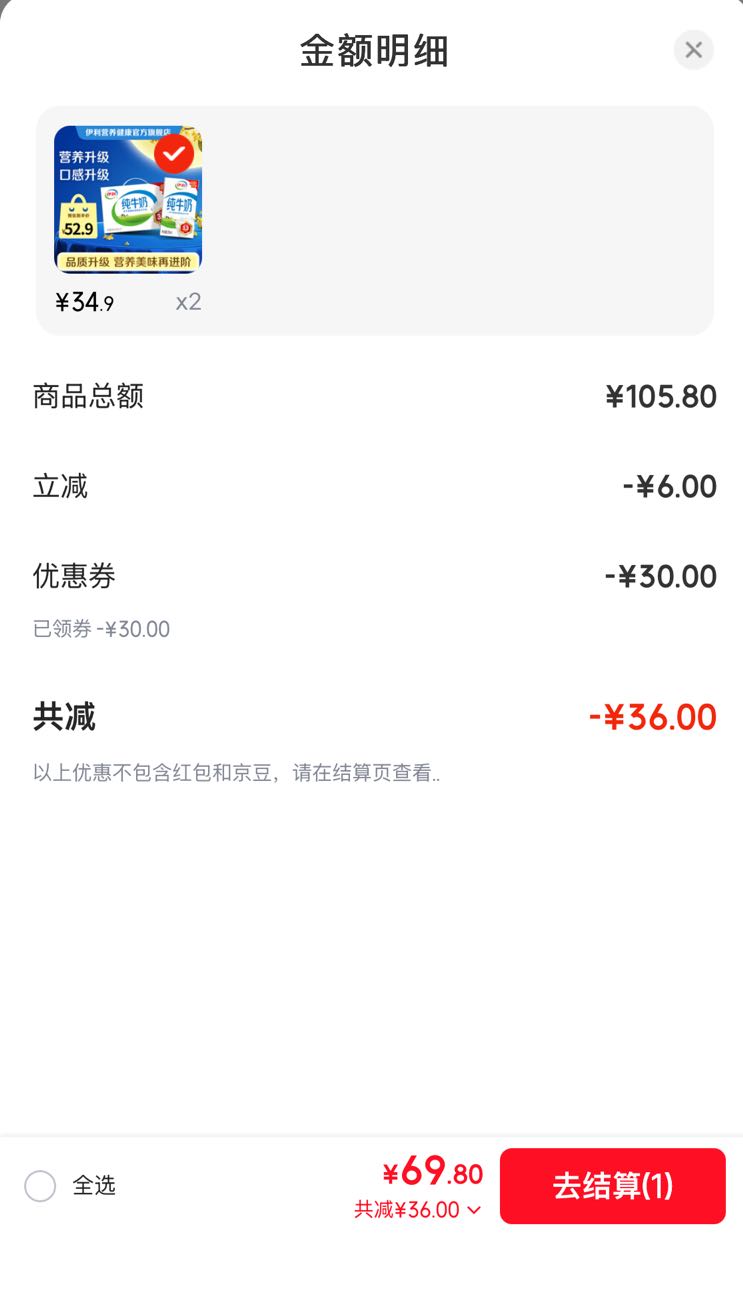The width and height of the screenshot is (743, 1293).
Task: Tap 去结算(1) to check out
Action: pos(612,1186)
